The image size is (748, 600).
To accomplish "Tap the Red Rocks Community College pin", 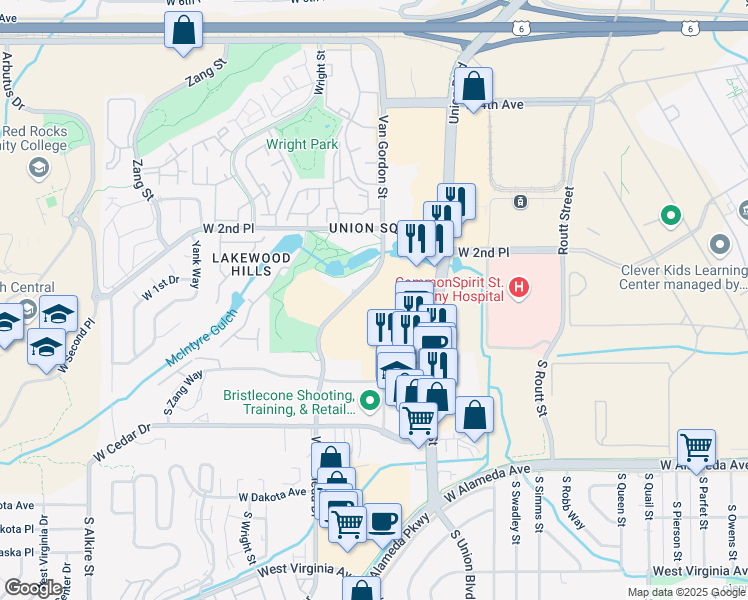I will click(39, 168).
